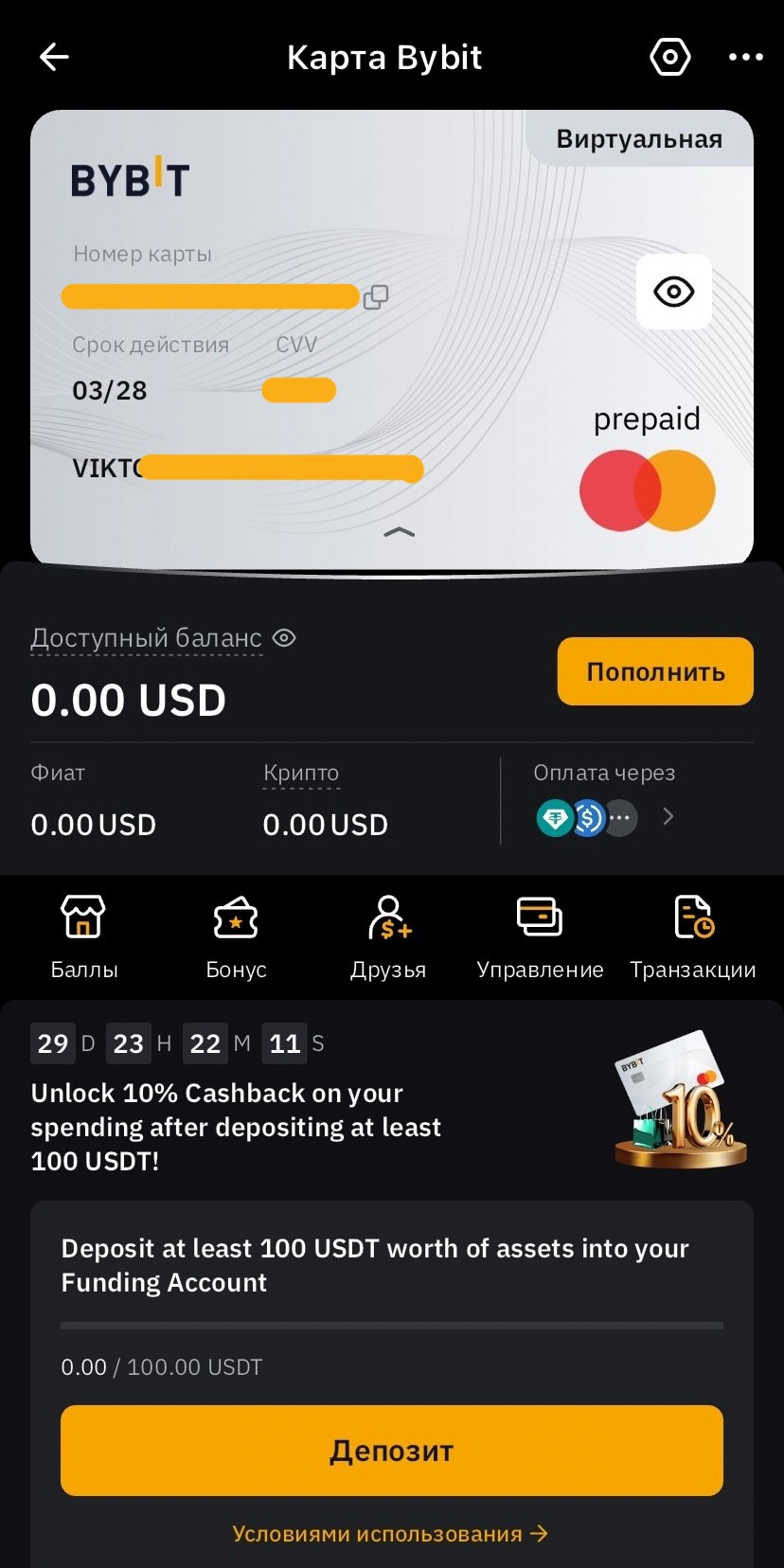Open the Друзья referral section

[x=388, y=935]
